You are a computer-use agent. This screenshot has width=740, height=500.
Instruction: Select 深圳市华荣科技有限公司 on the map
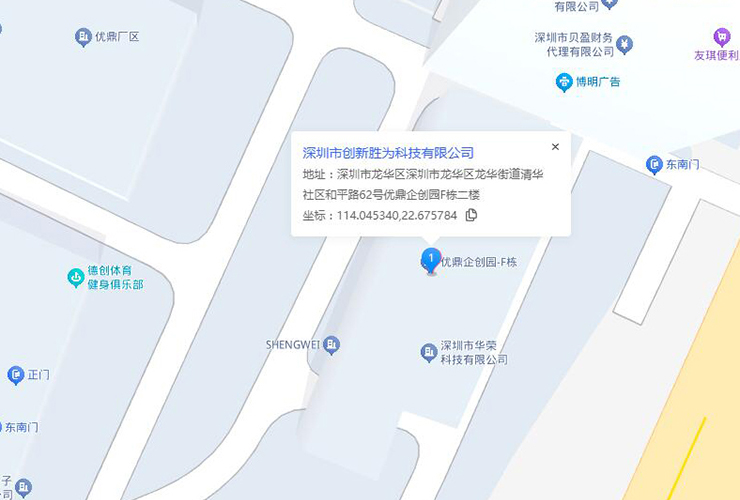coord(429,352)
